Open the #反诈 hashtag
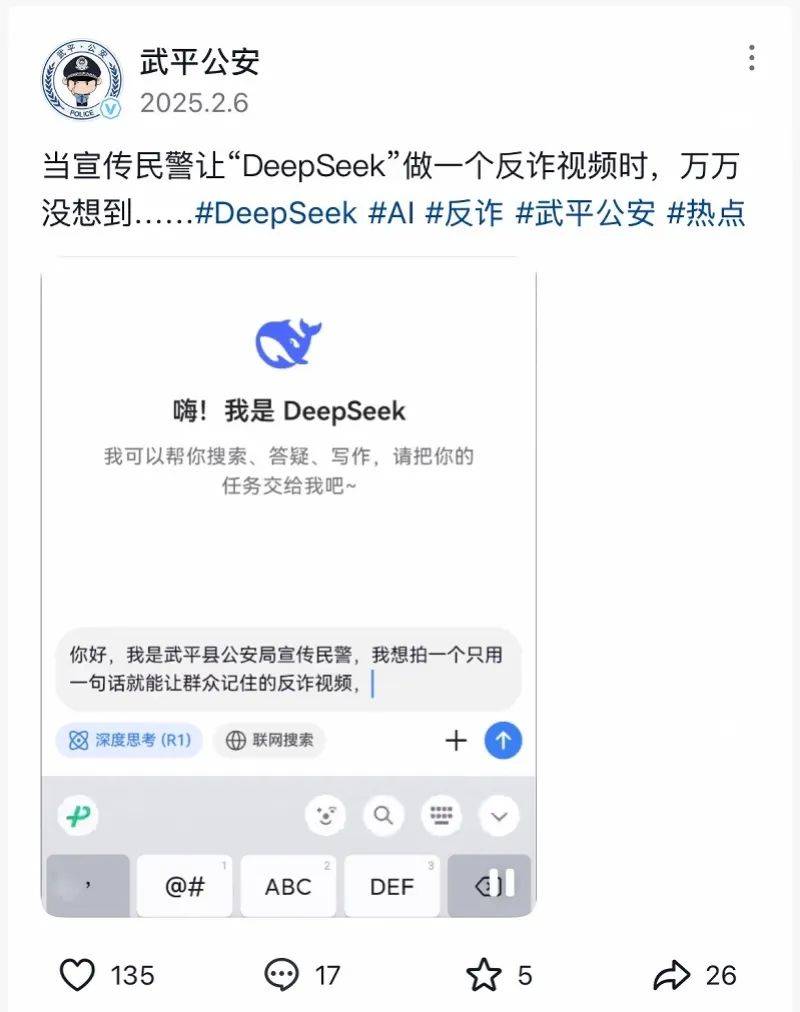The image size is (800, 1012). 464,214
